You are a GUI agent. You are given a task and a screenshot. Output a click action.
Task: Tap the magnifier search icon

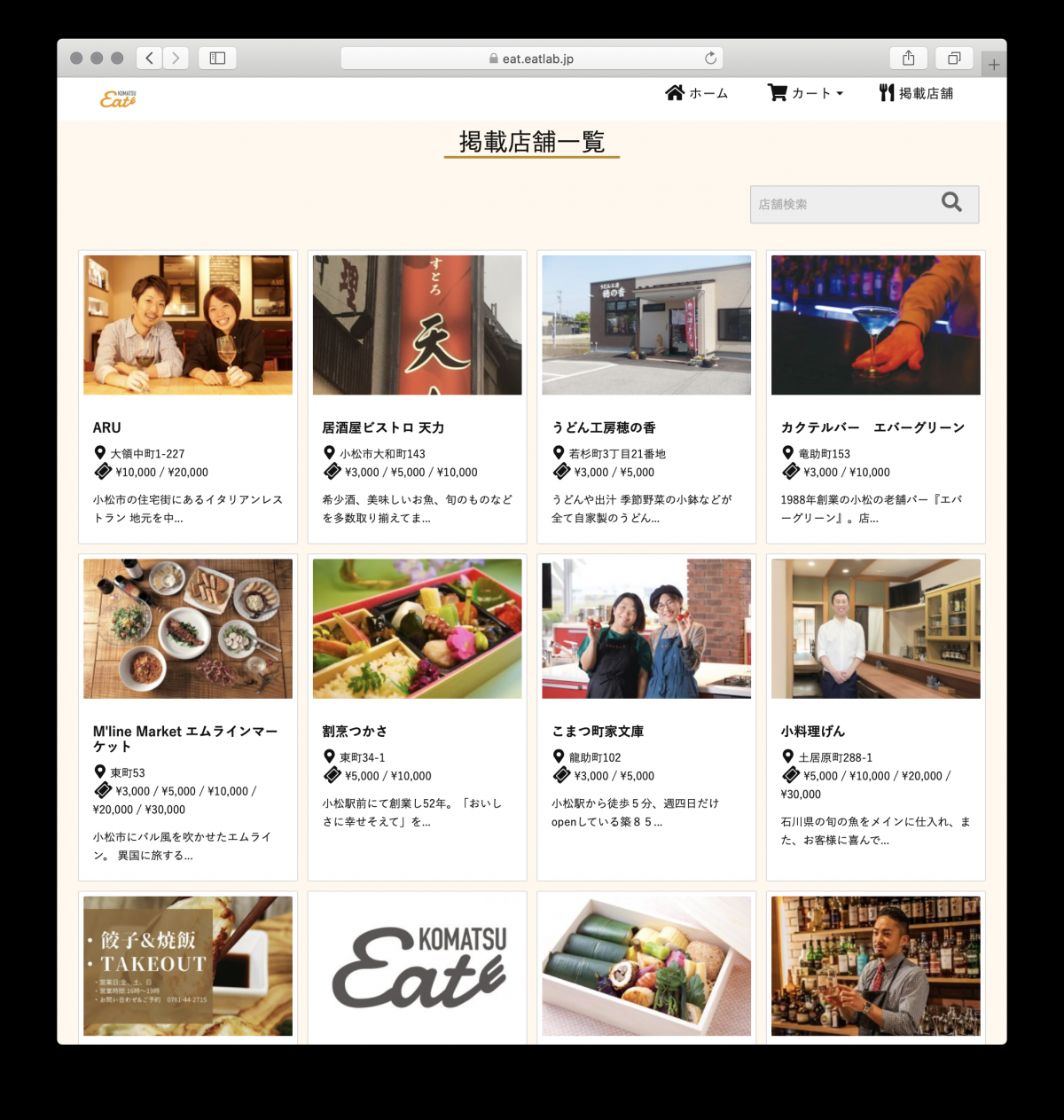pos(951,203)
